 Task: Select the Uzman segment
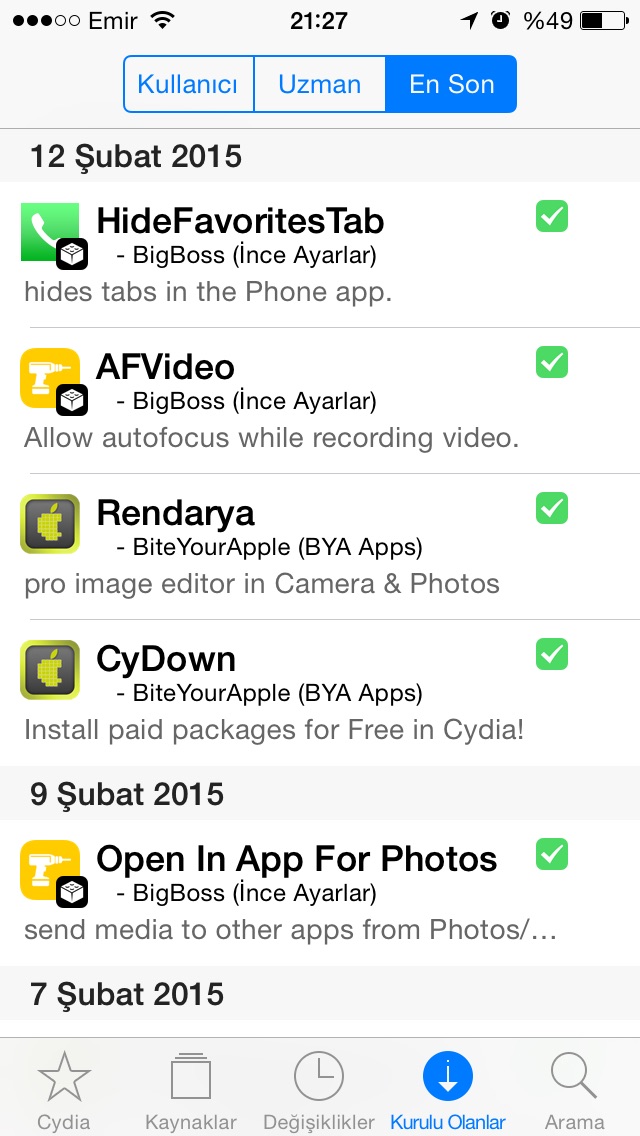320,84
